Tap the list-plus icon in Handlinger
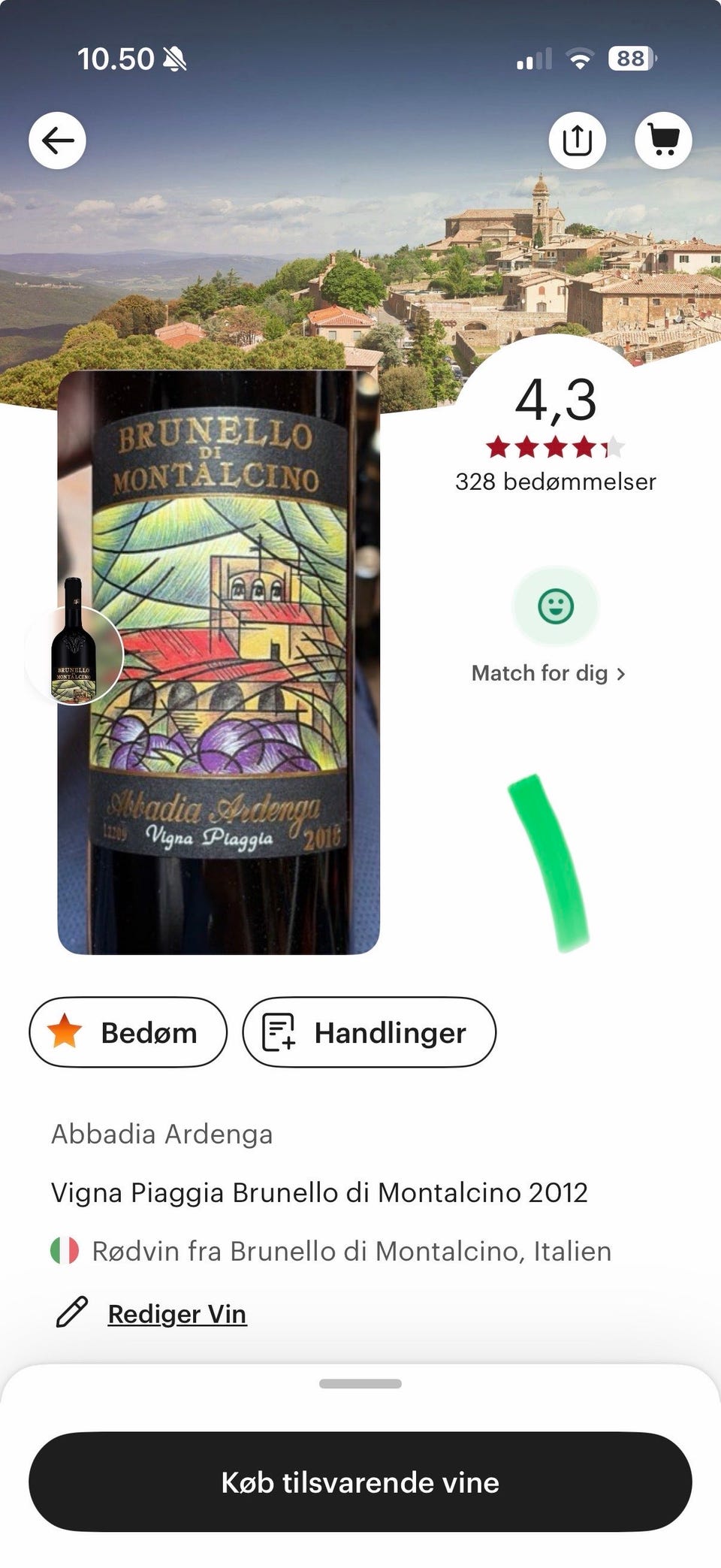The image size is (721, 1568). coord(278,1032)
